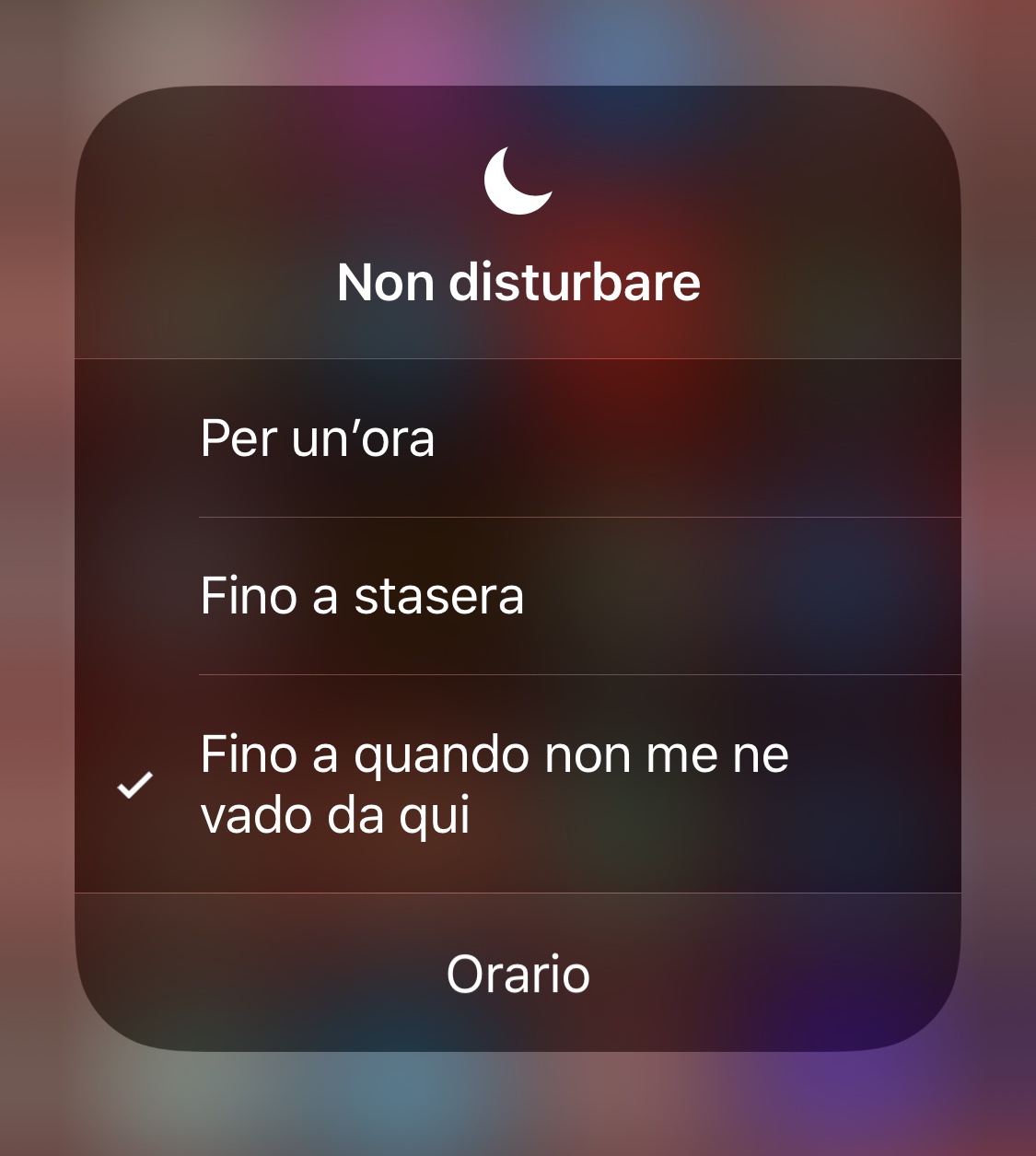Select the "Per un'ora" option
The image size is (1036, 1156).
pos(318,438)
